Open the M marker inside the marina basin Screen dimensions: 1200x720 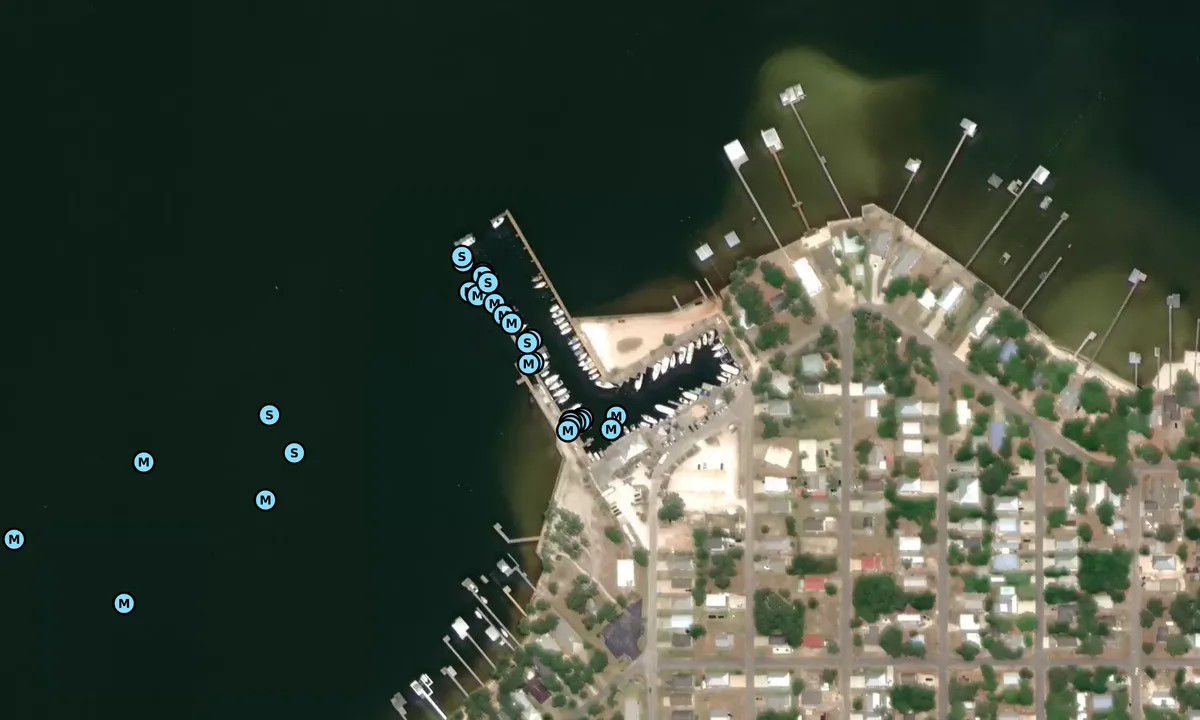tap(616, 415)
